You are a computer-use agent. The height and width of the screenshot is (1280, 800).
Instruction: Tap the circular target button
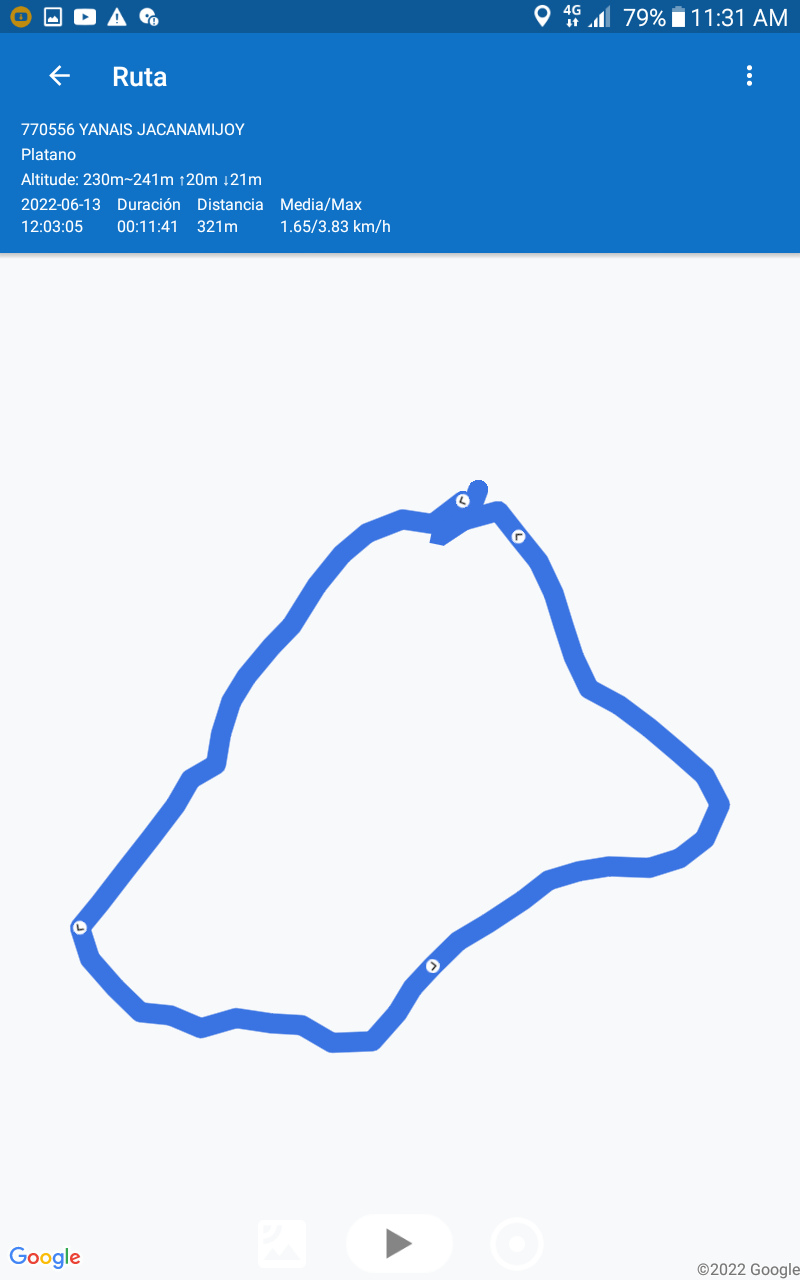click(x=517, y=1245)
